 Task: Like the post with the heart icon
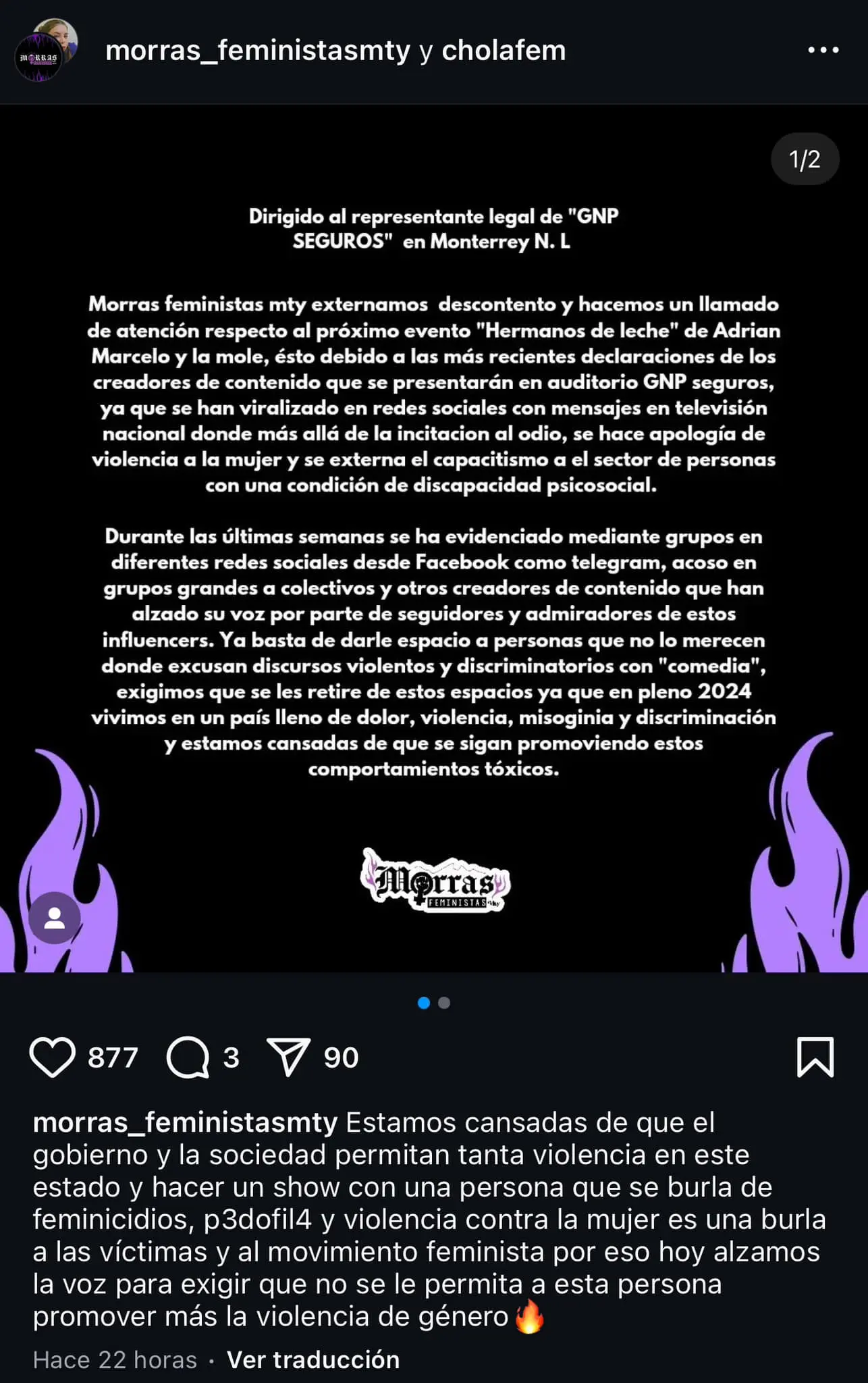pyautogui.click(x=53, y=1057)
